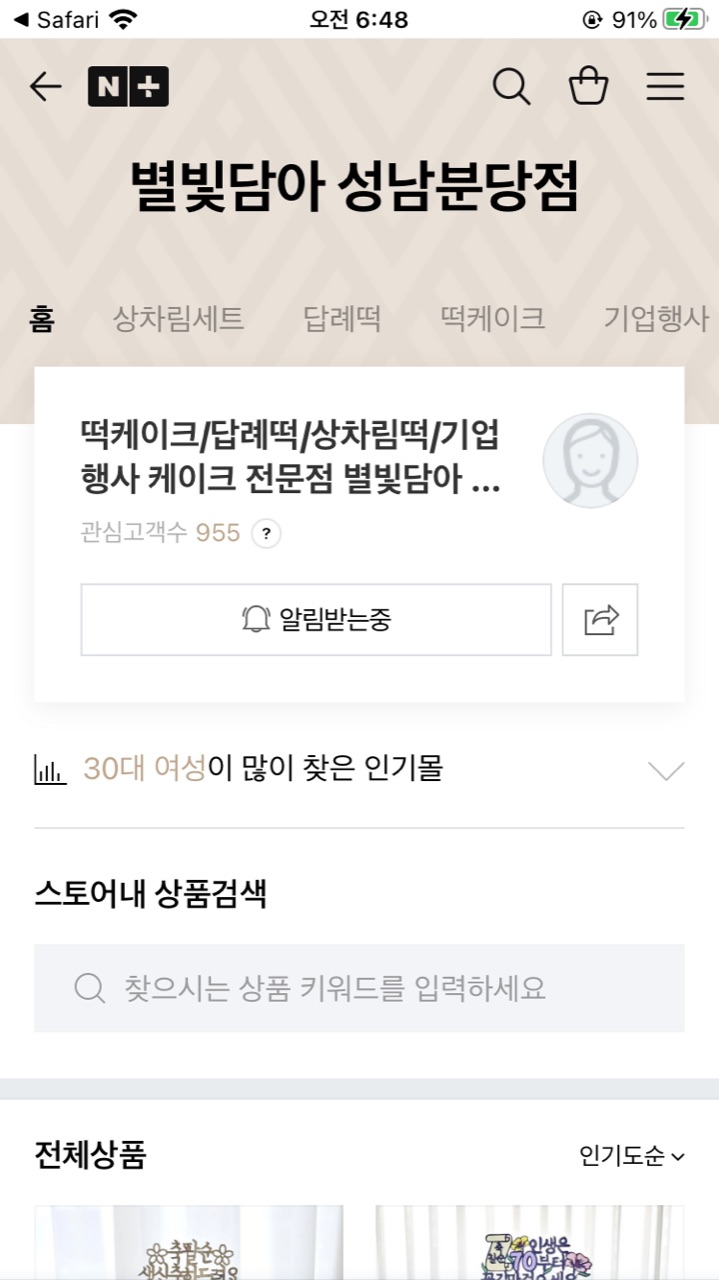The width and height of the screenshot is (719, 1280).
Task: Tap the question mark beside 관심고객수
Action: [266, 534]
